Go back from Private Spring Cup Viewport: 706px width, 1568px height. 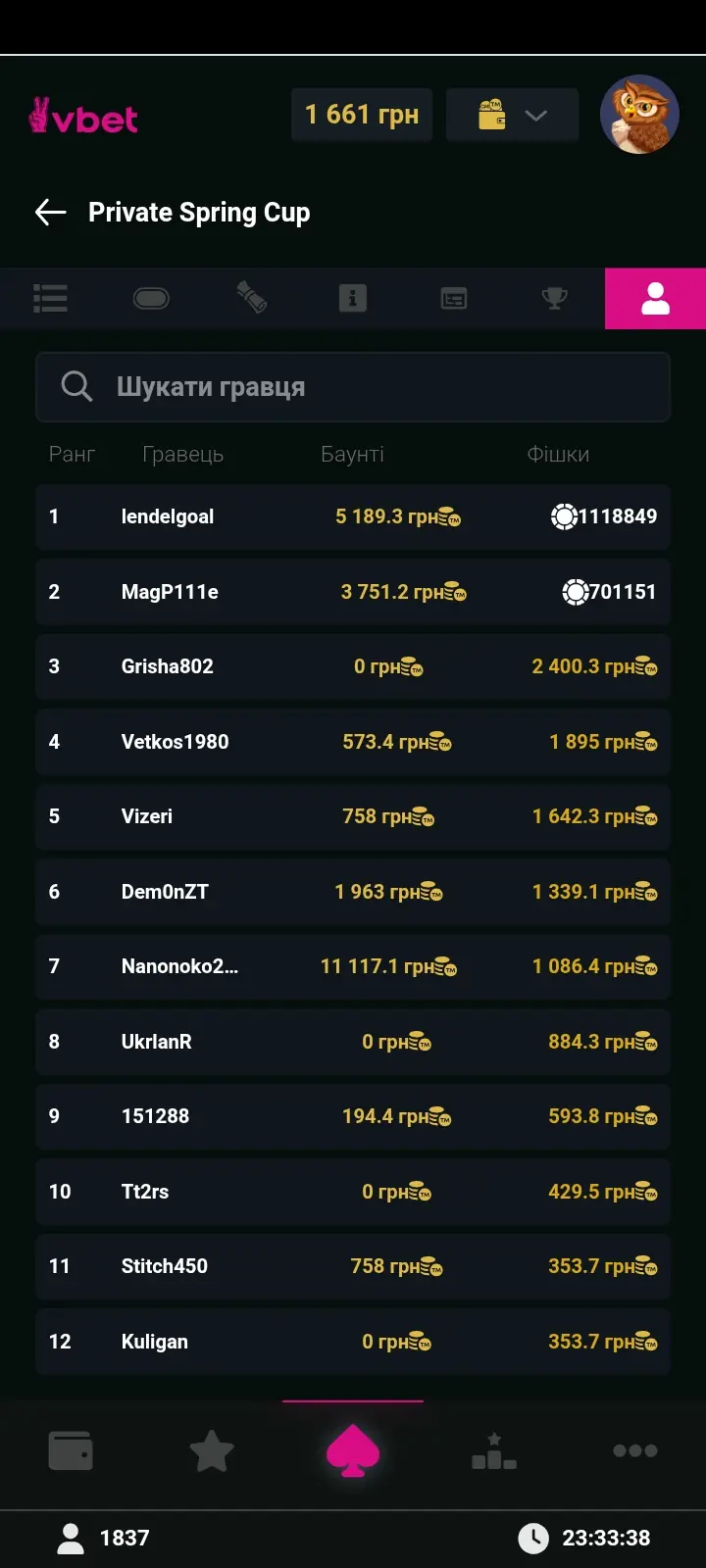click(51, 212)
